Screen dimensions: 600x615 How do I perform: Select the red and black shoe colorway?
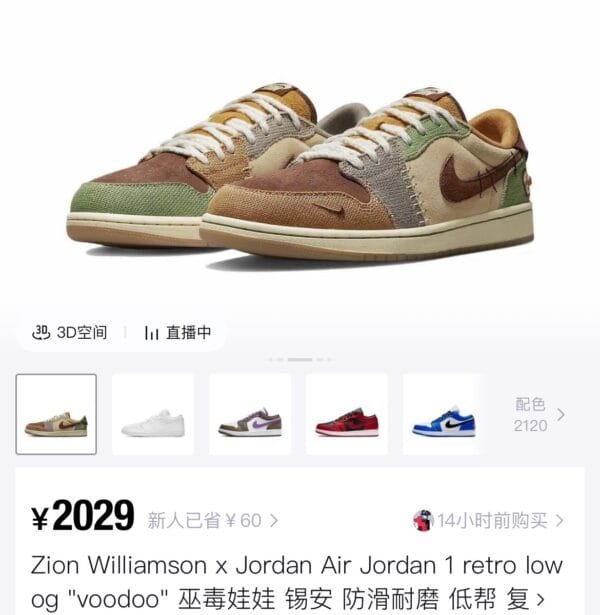coord(347,414)
